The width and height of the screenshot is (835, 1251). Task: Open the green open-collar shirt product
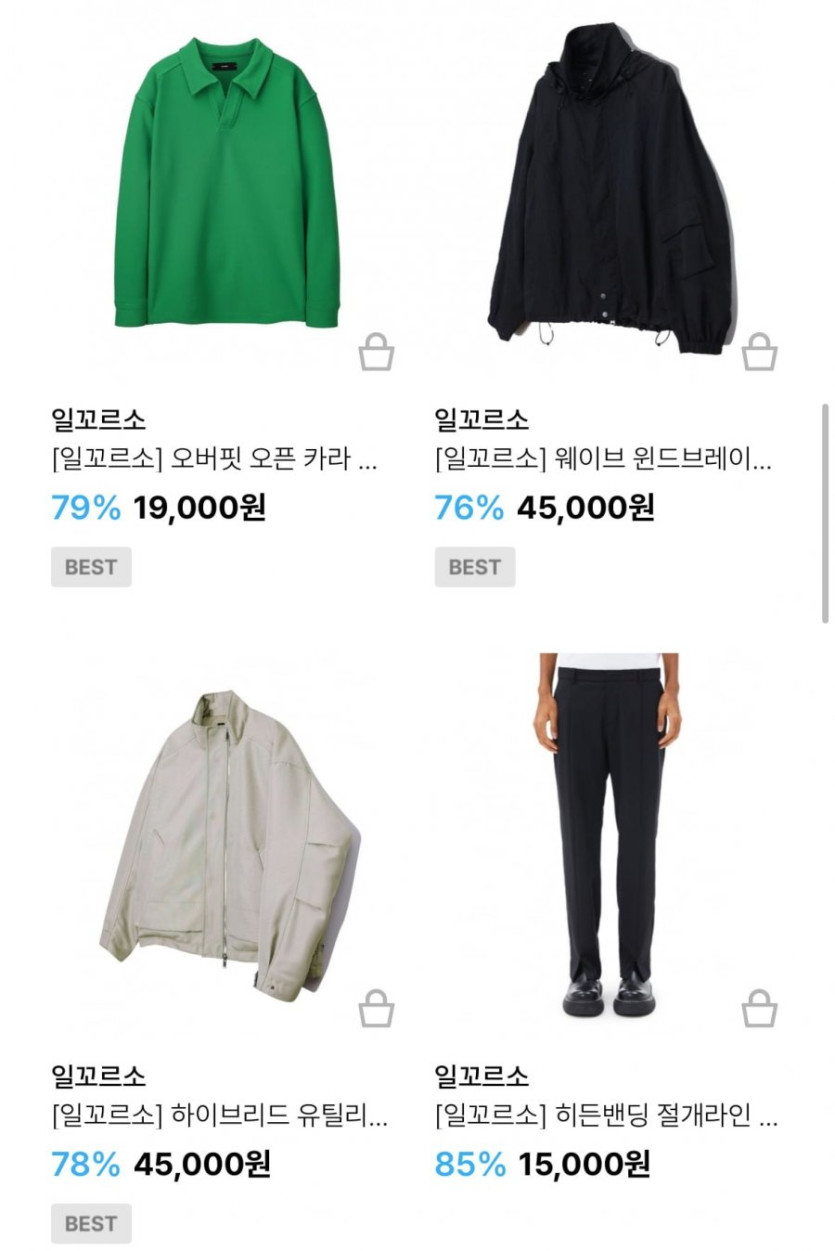tap(226, 190)
